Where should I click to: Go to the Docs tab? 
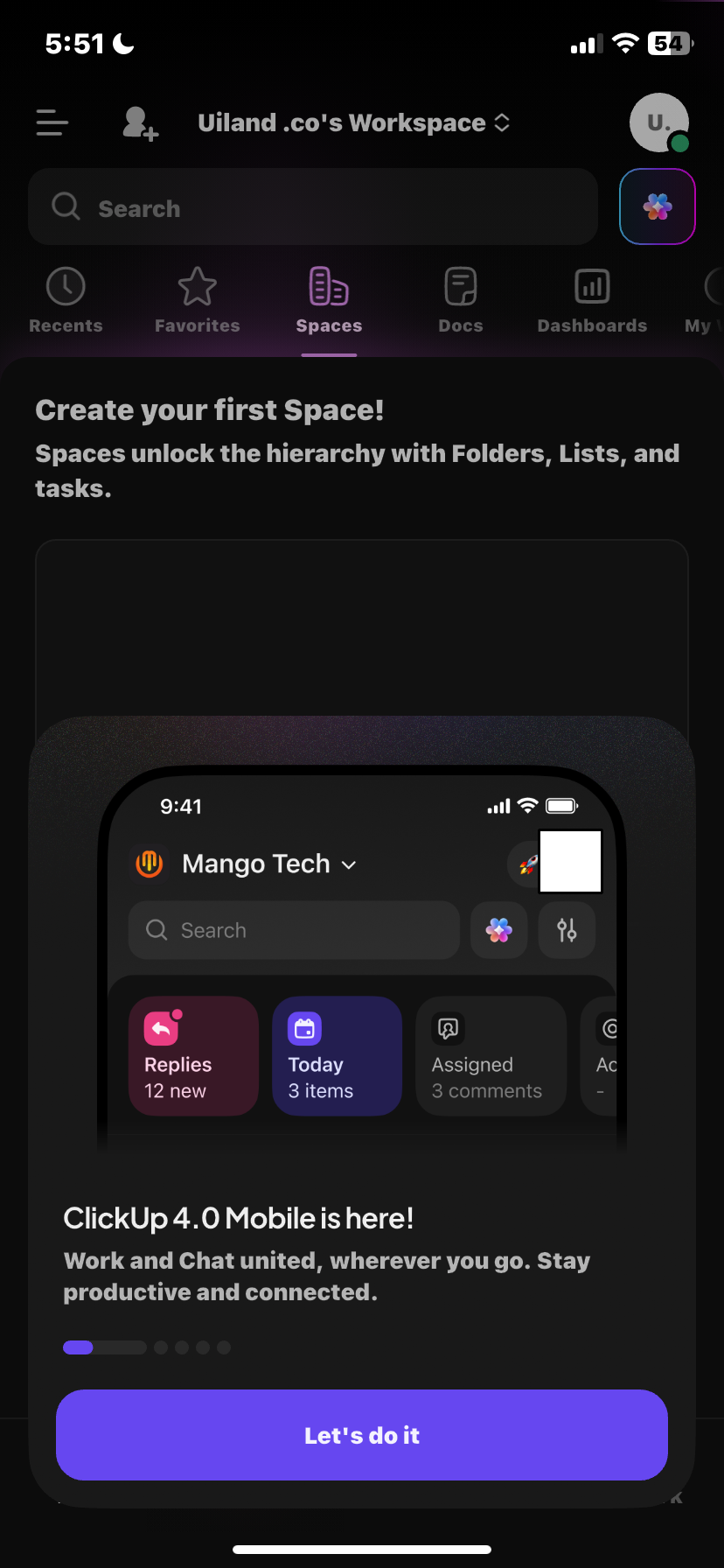(461, 301)
